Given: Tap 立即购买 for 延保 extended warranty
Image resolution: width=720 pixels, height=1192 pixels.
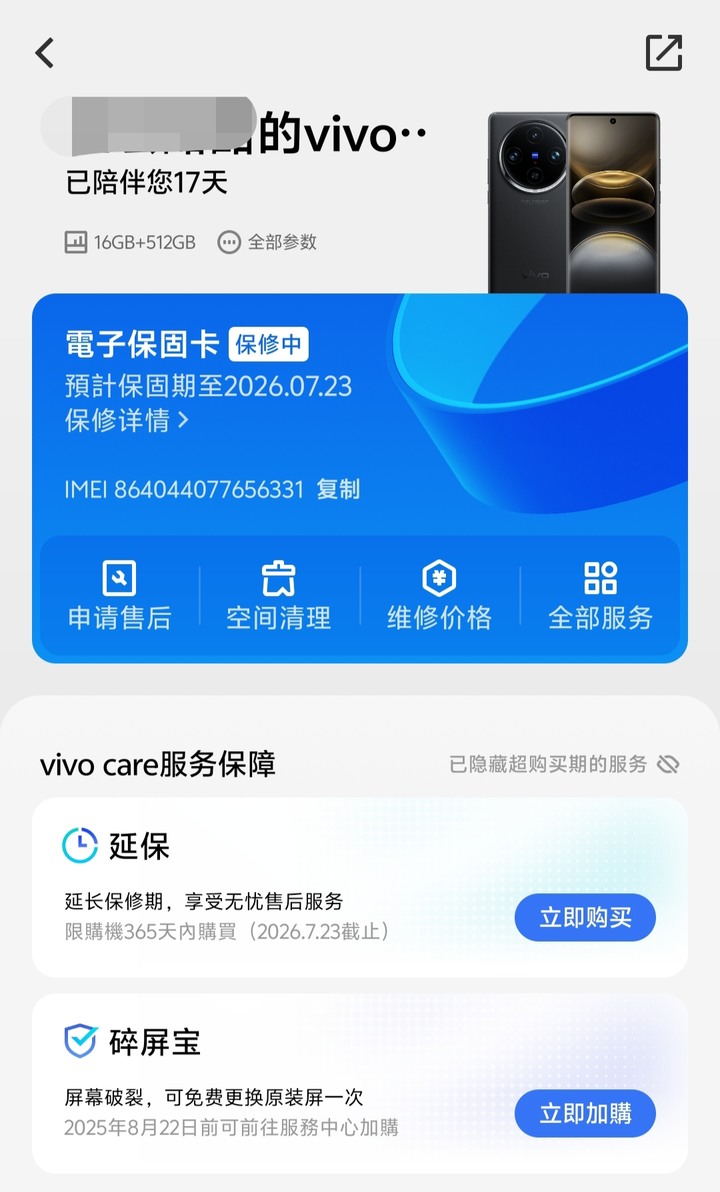Looking at the screenshot, I should point(585,918).
